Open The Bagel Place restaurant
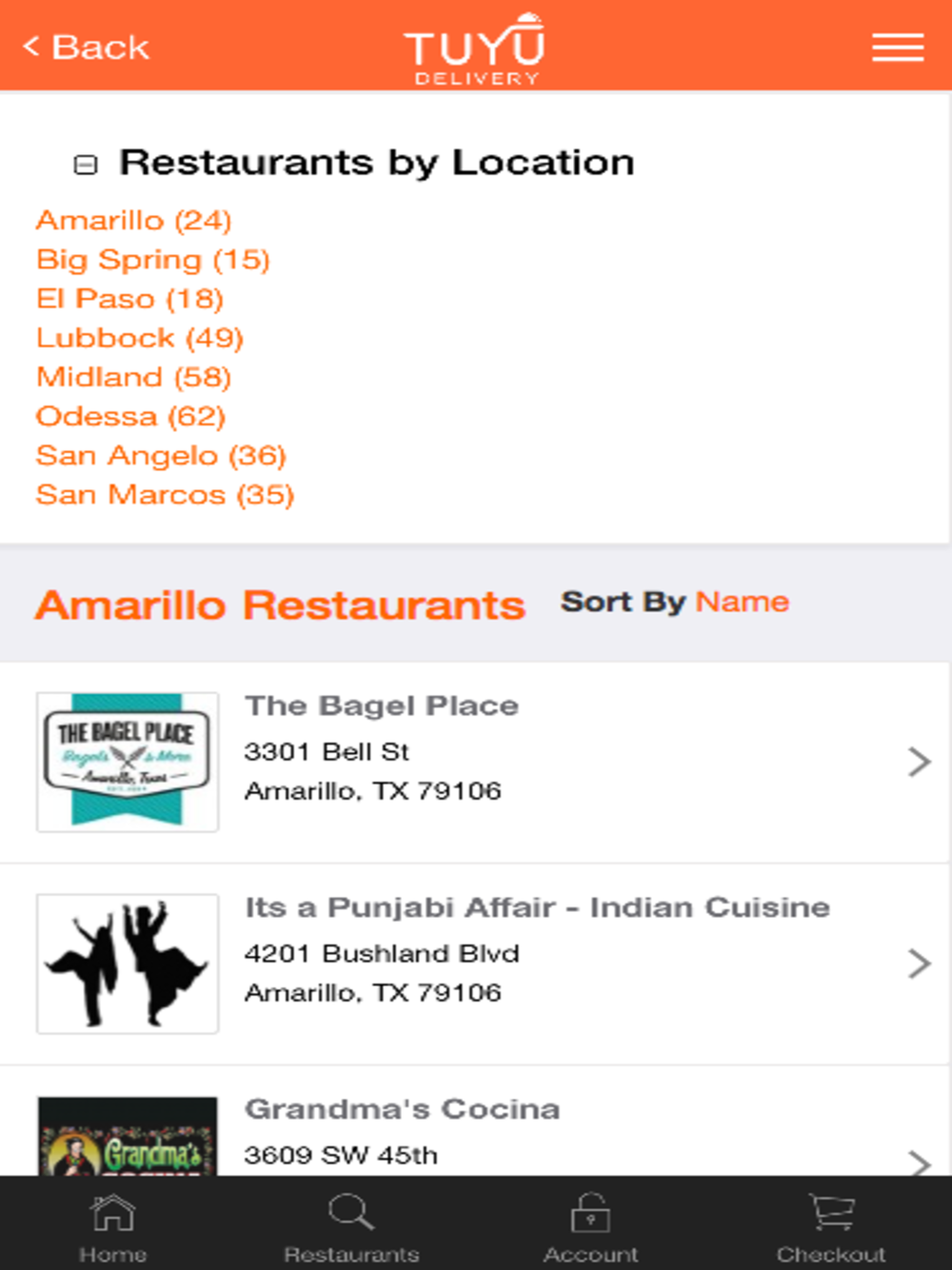Image resolution: width=952 pixels, height=1270 pixels. tap(476, 762)
